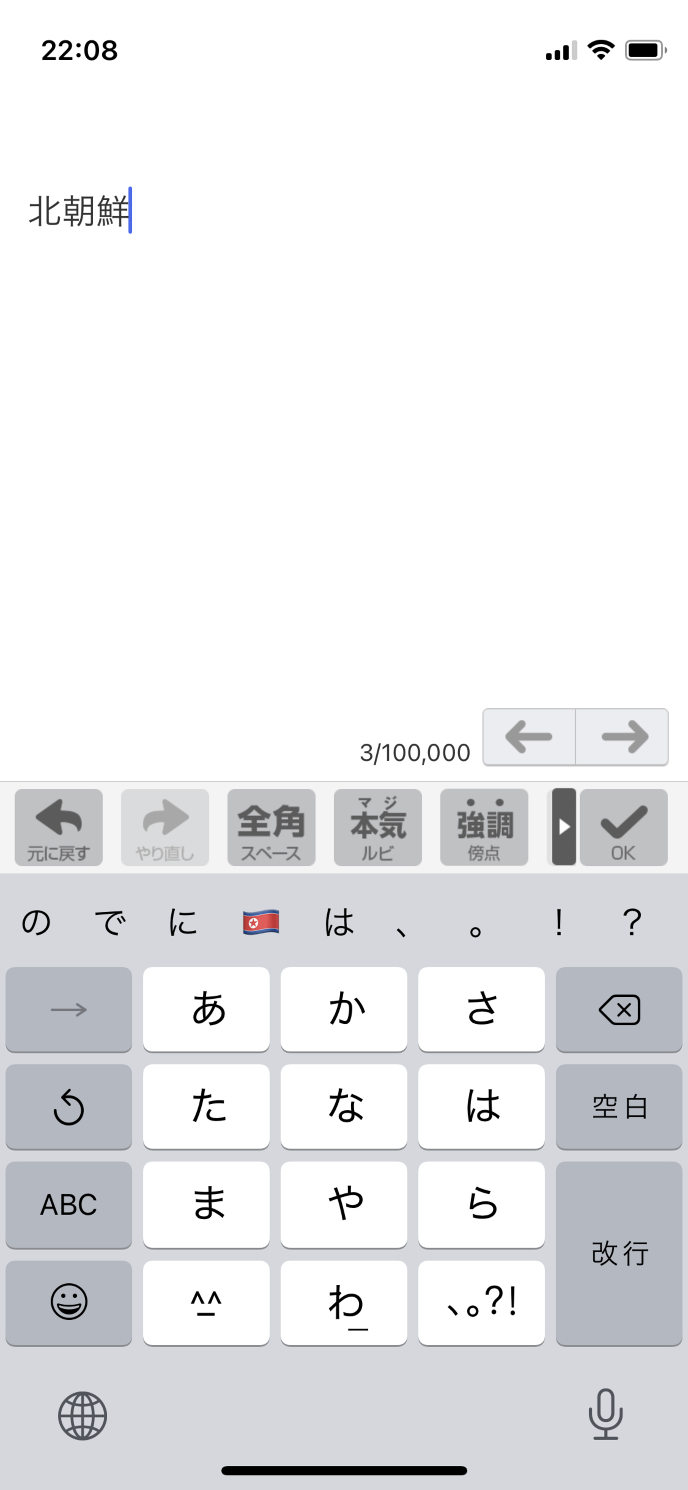Move the cursor left with the arrow
Viewport: 688px width, 1490px height.
[x=529, y=737]
